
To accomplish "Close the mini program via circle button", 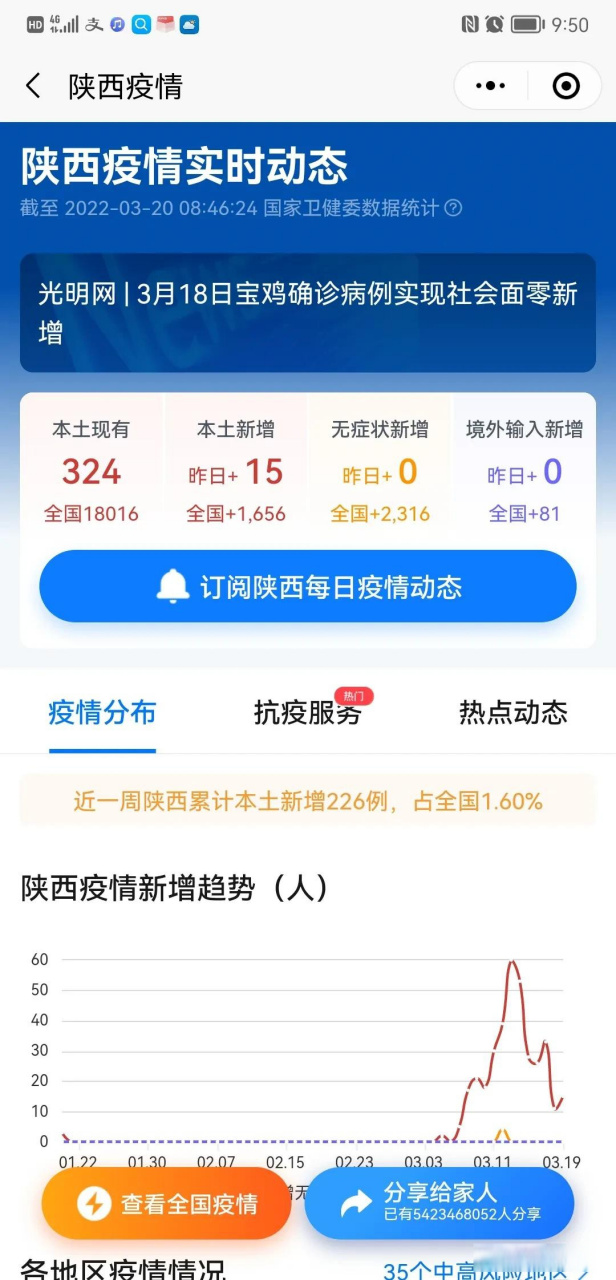I will (566, 86).
